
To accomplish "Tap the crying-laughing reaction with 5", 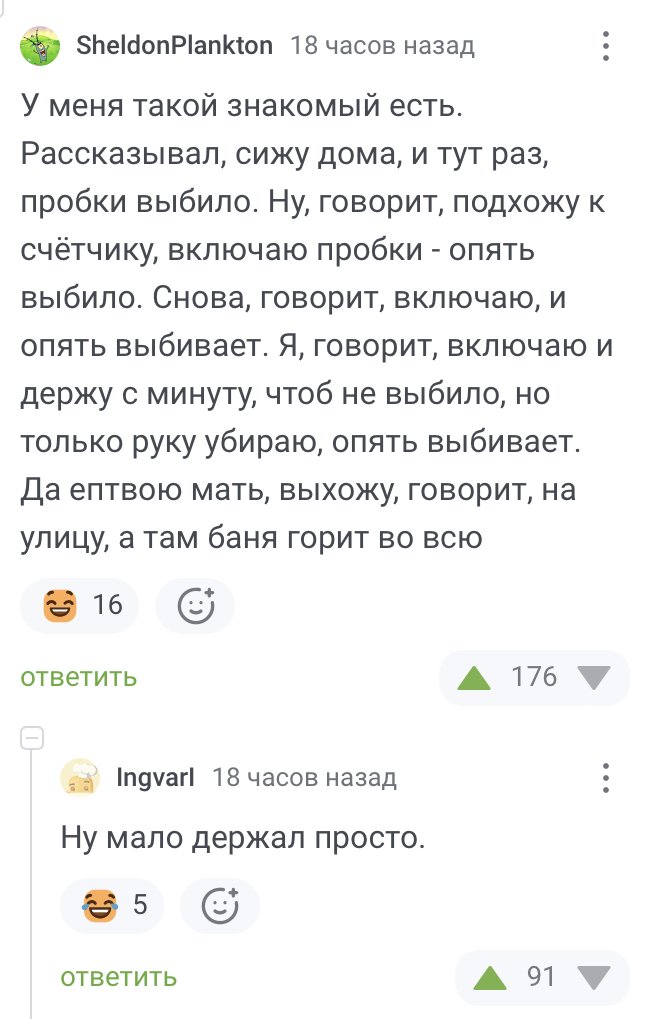I will [x=113, y=905].
